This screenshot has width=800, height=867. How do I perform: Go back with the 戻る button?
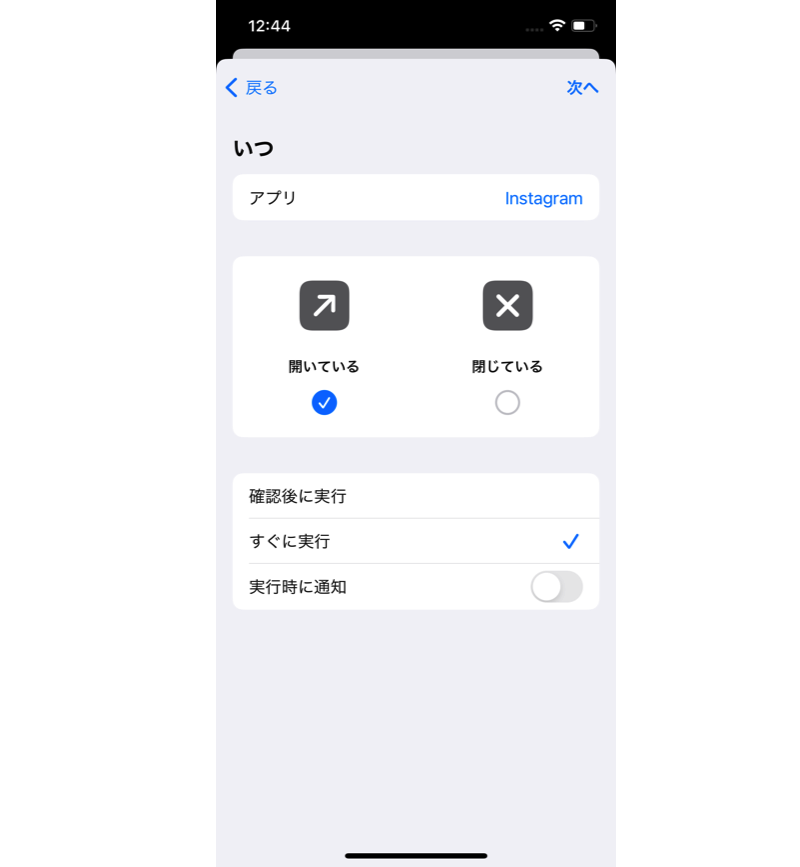coord(252,88)
